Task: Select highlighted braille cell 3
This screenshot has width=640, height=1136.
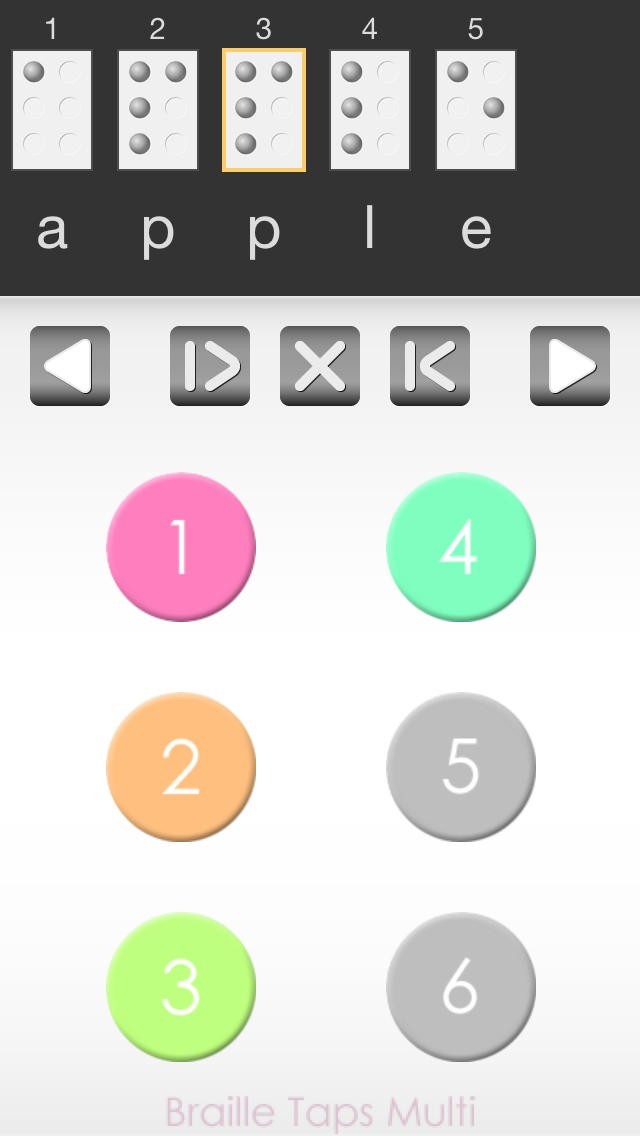Action: click(264, 110)
